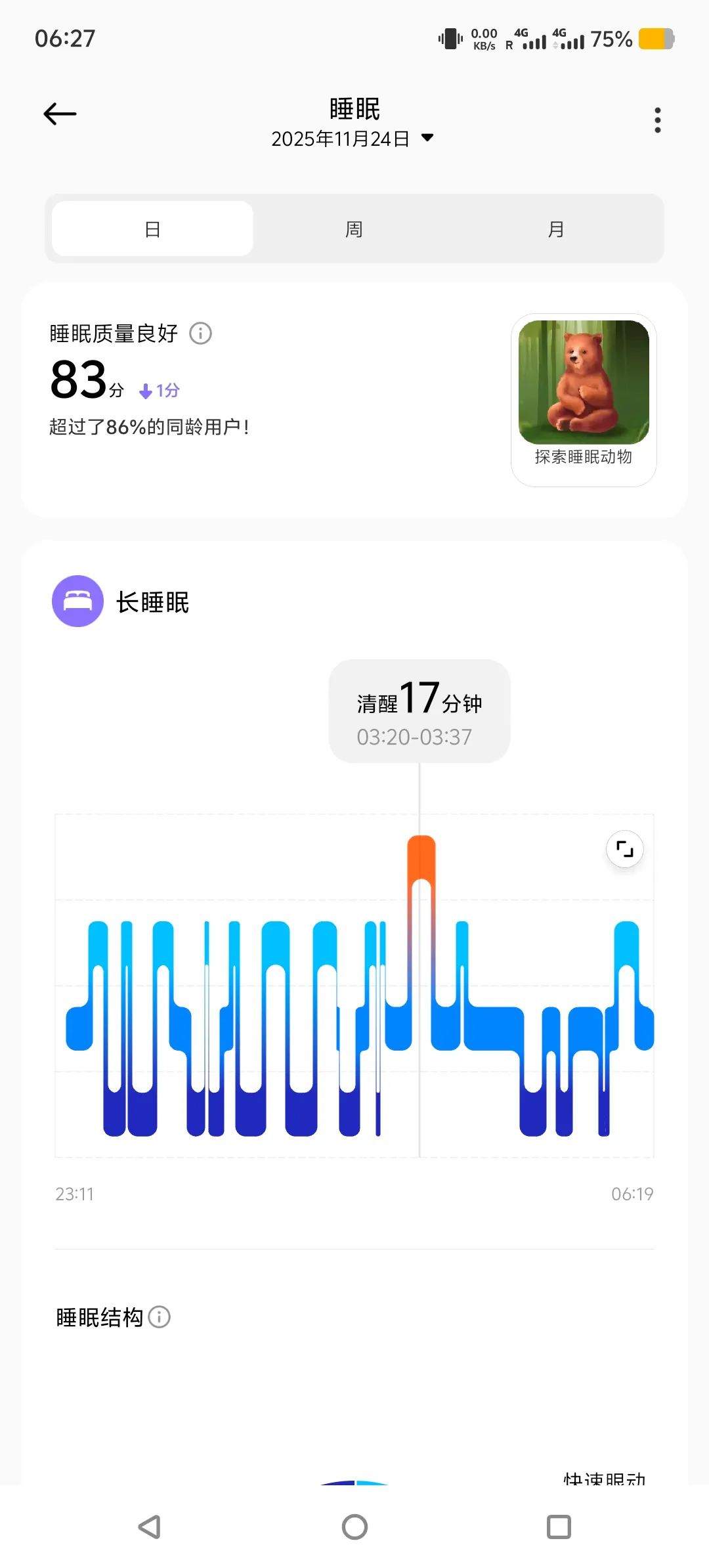Tap the system home button
Image resolution: width=709 pixels, height=1568 pixels.
[354, 1527]
